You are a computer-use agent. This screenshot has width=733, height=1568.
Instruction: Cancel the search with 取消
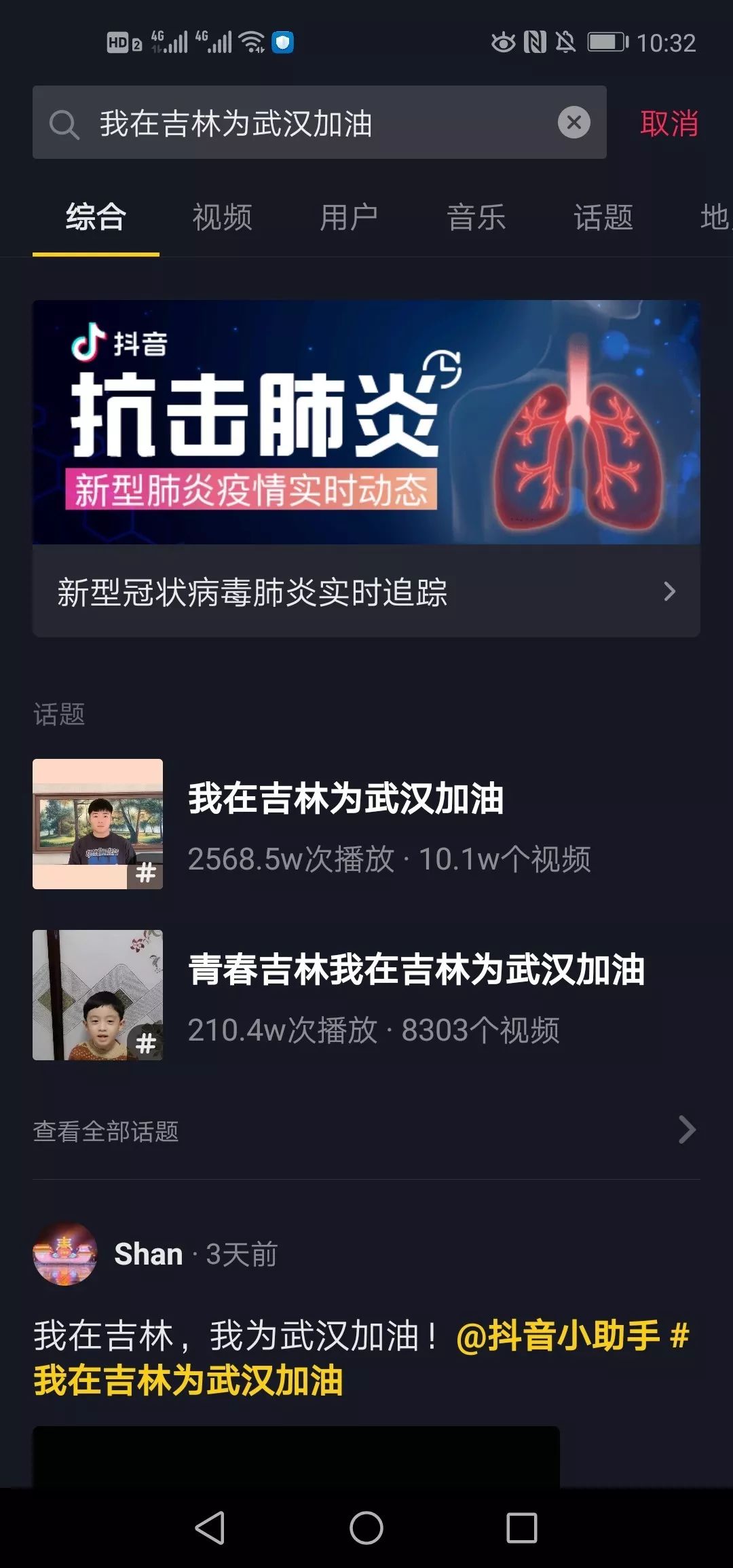point(669,124)
